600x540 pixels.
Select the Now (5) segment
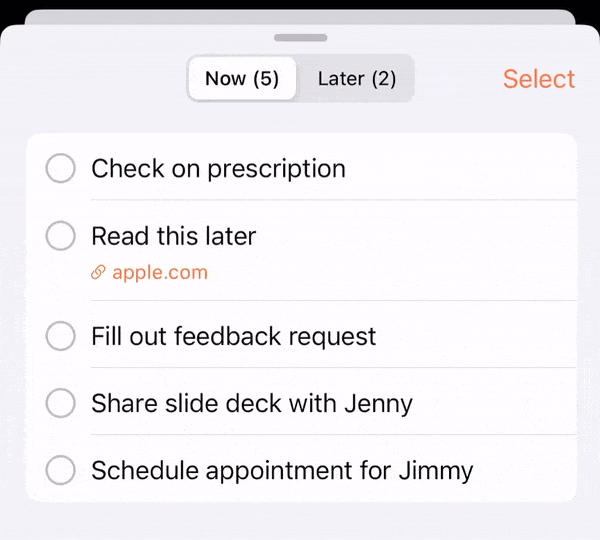(x=242, y=79)
